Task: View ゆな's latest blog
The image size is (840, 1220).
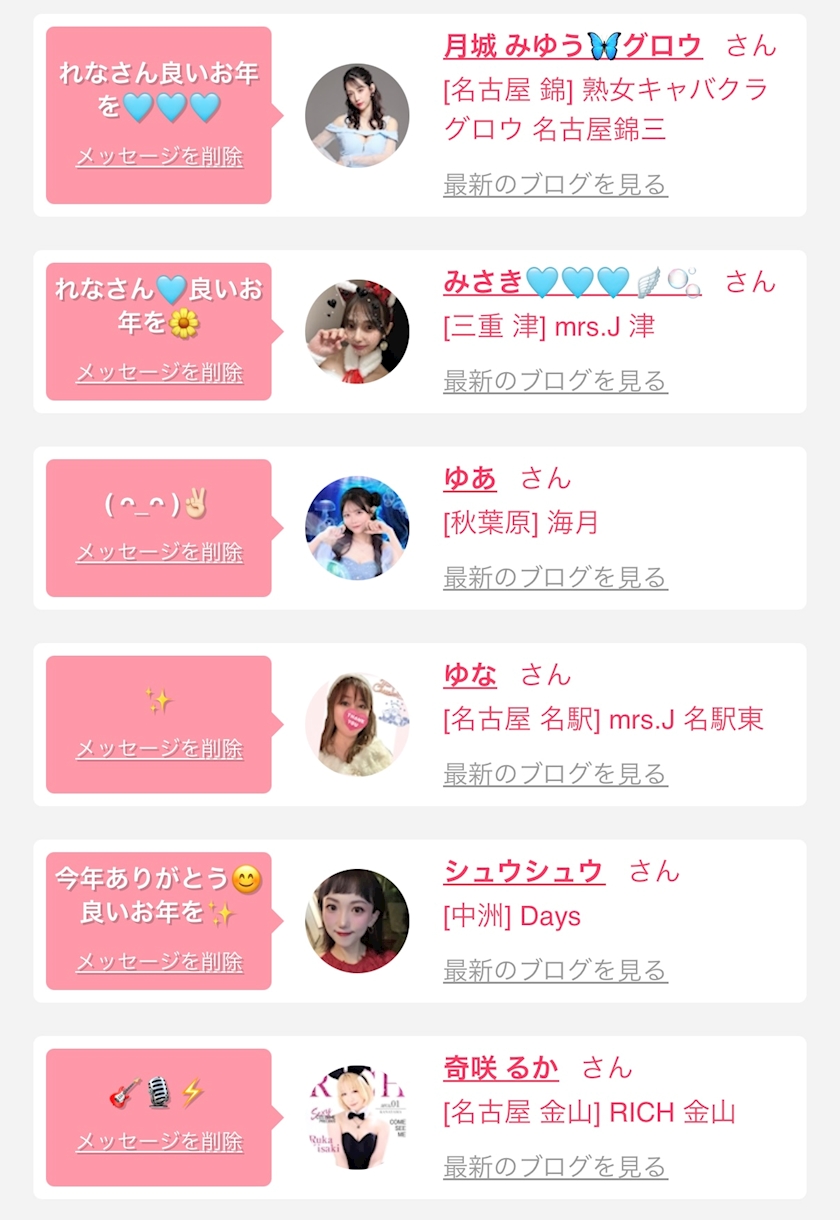Action: click(x=555, y=774)
